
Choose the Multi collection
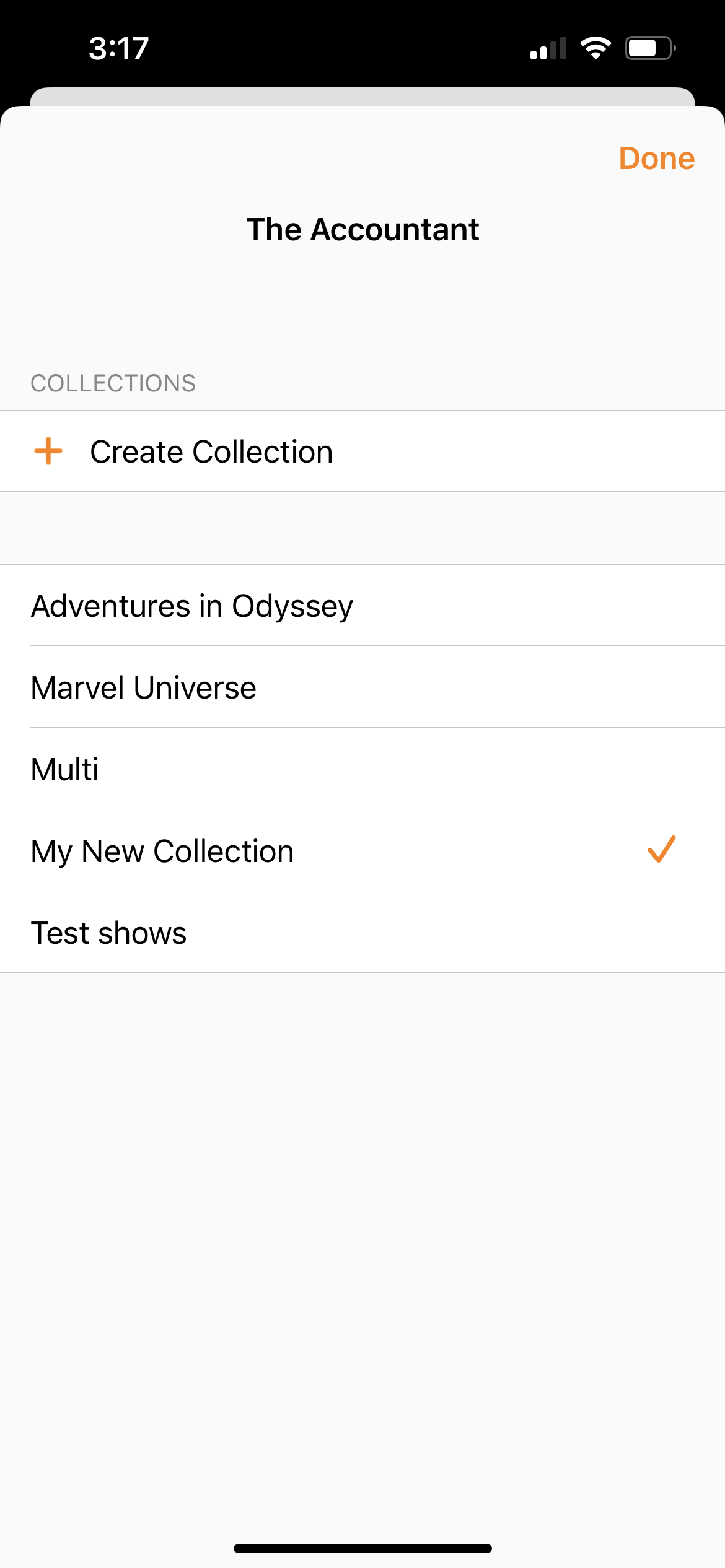point(65,769)
